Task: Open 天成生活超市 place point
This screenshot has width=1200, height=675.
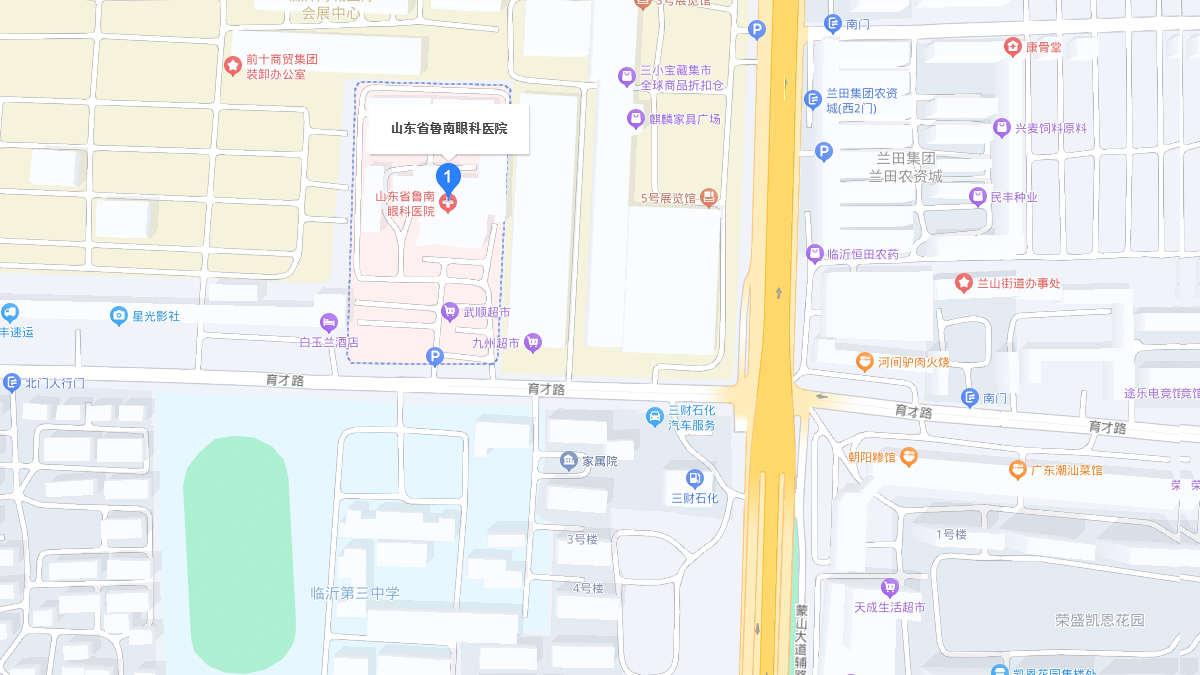Action: [x=889, y=588]
